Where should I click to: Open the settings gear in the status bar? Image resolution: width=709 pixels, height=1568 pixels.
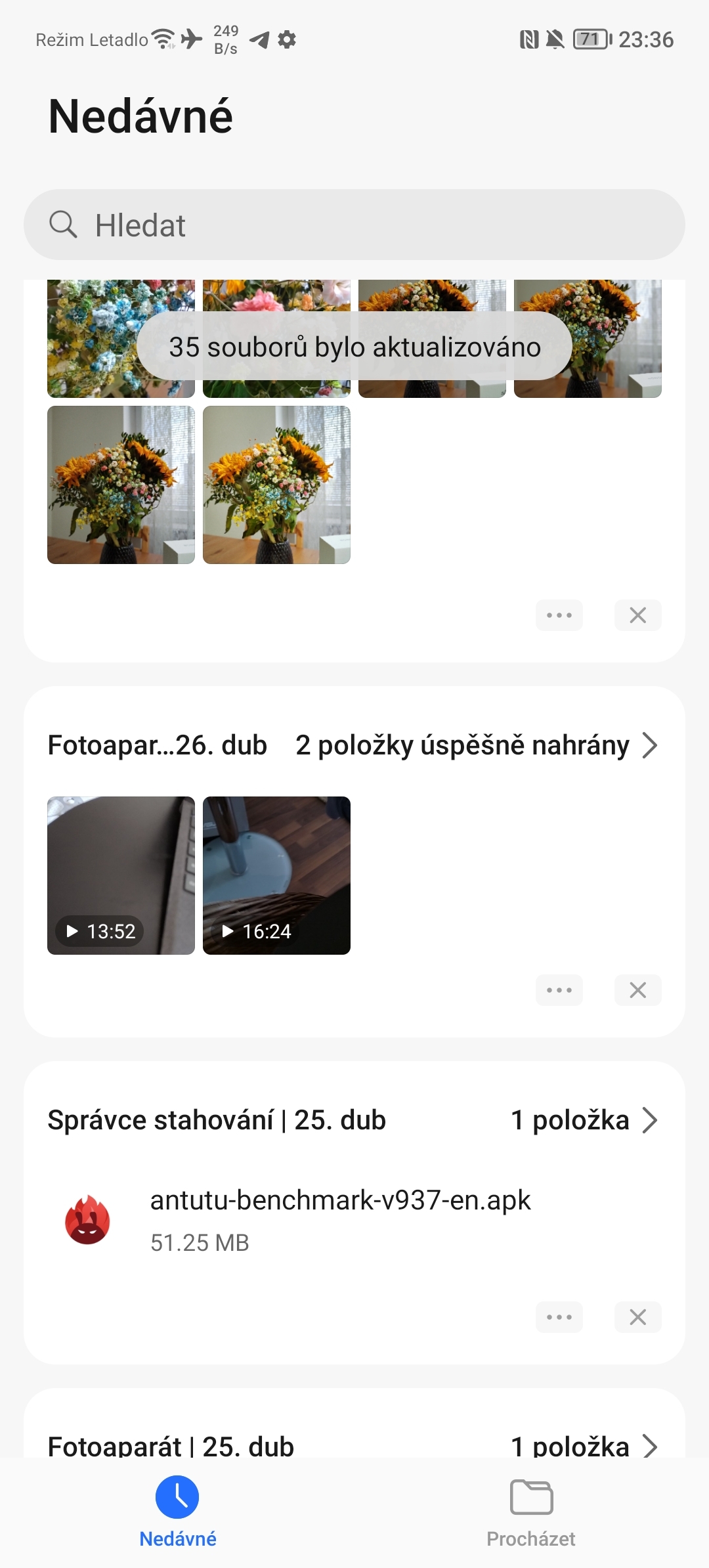click(287, 39)
